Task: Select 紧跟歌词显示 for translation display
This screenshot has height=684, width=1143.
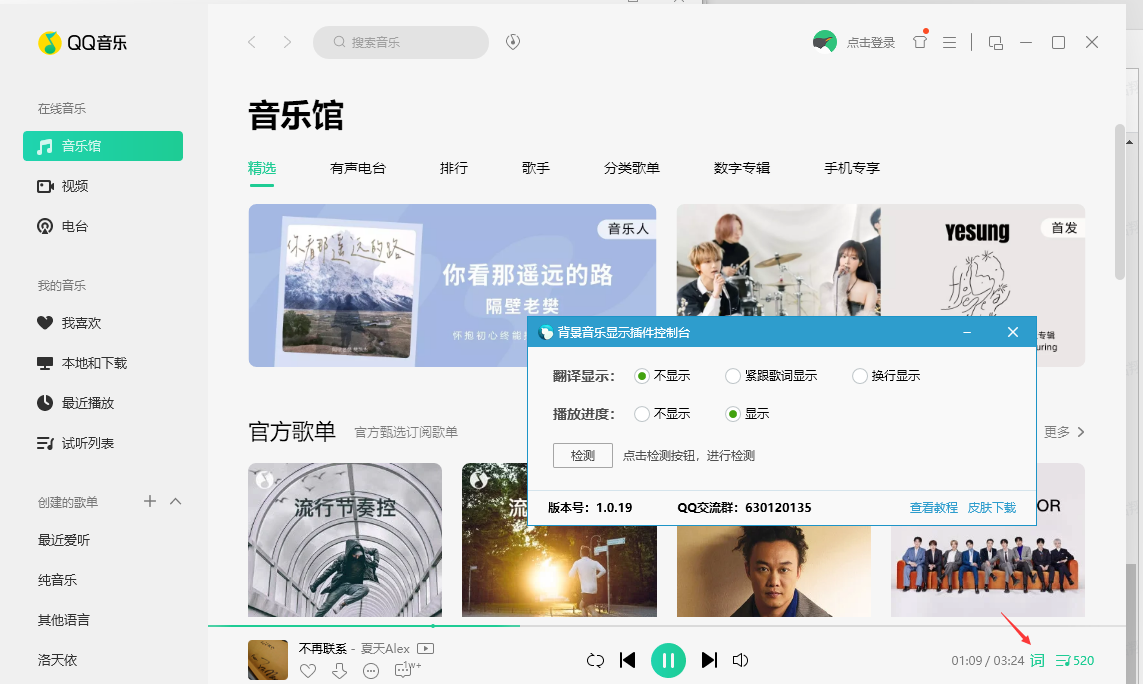Action: point(733,376)
